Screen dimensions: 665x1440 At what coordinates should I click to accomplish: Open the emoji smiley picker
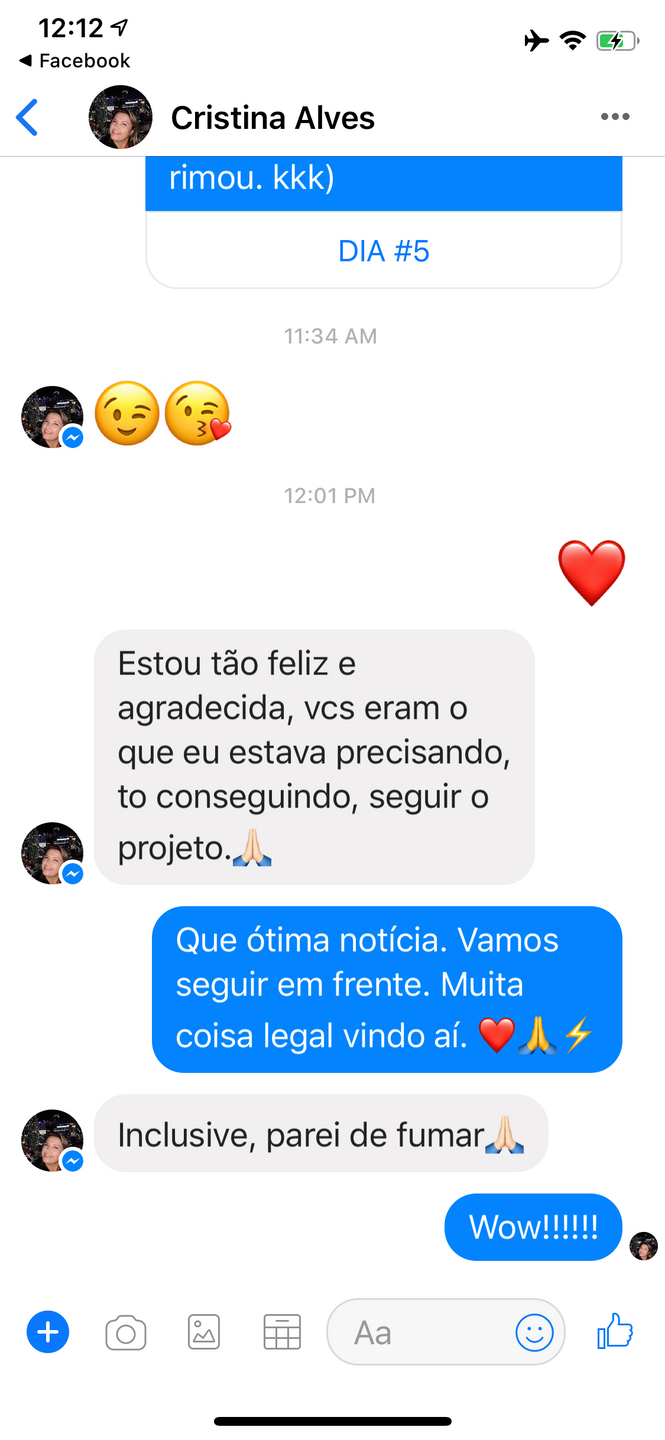pos(534,1332)
